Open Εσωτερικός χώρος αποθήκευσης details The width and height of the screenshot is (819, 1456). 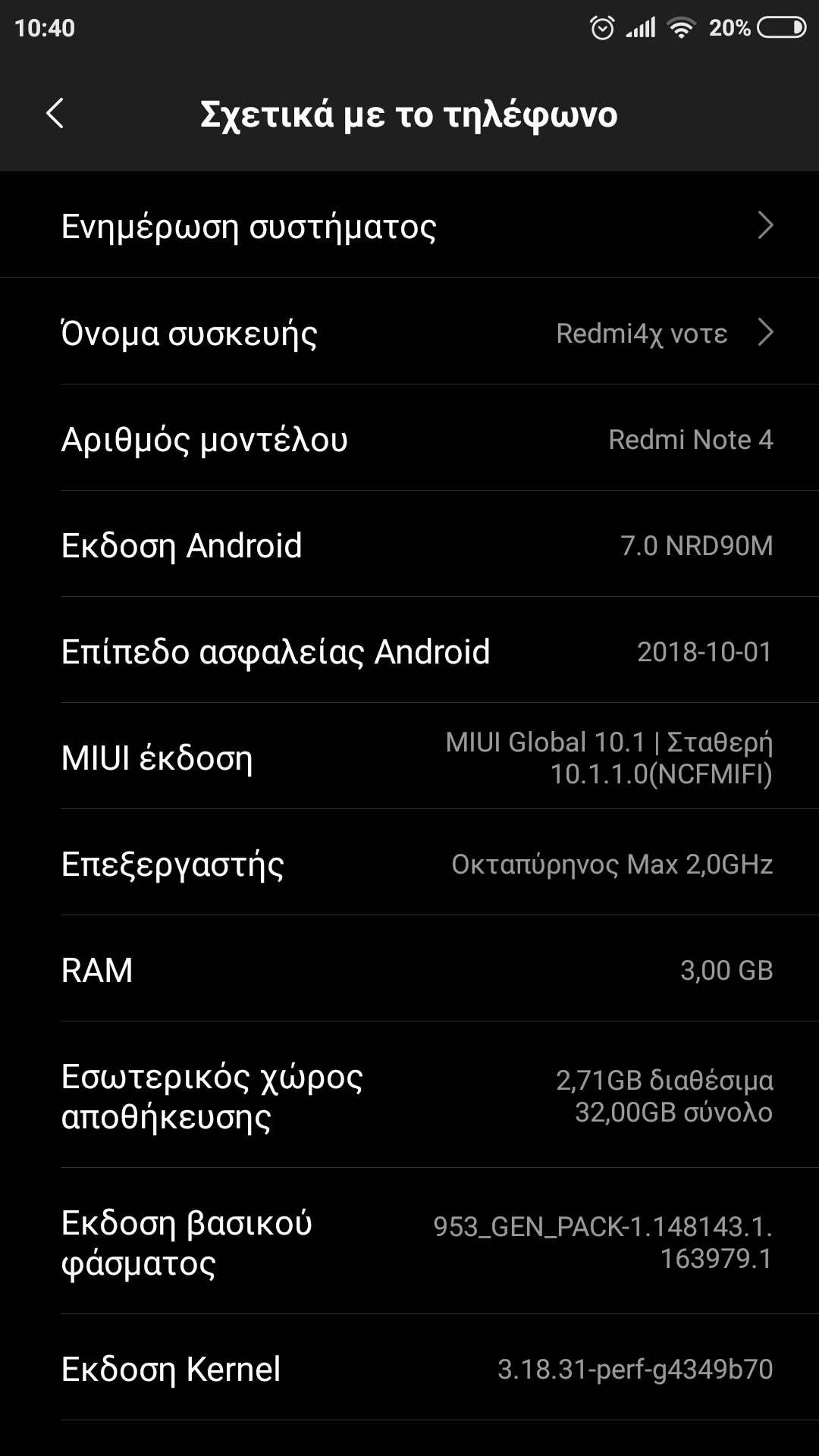409,1096
